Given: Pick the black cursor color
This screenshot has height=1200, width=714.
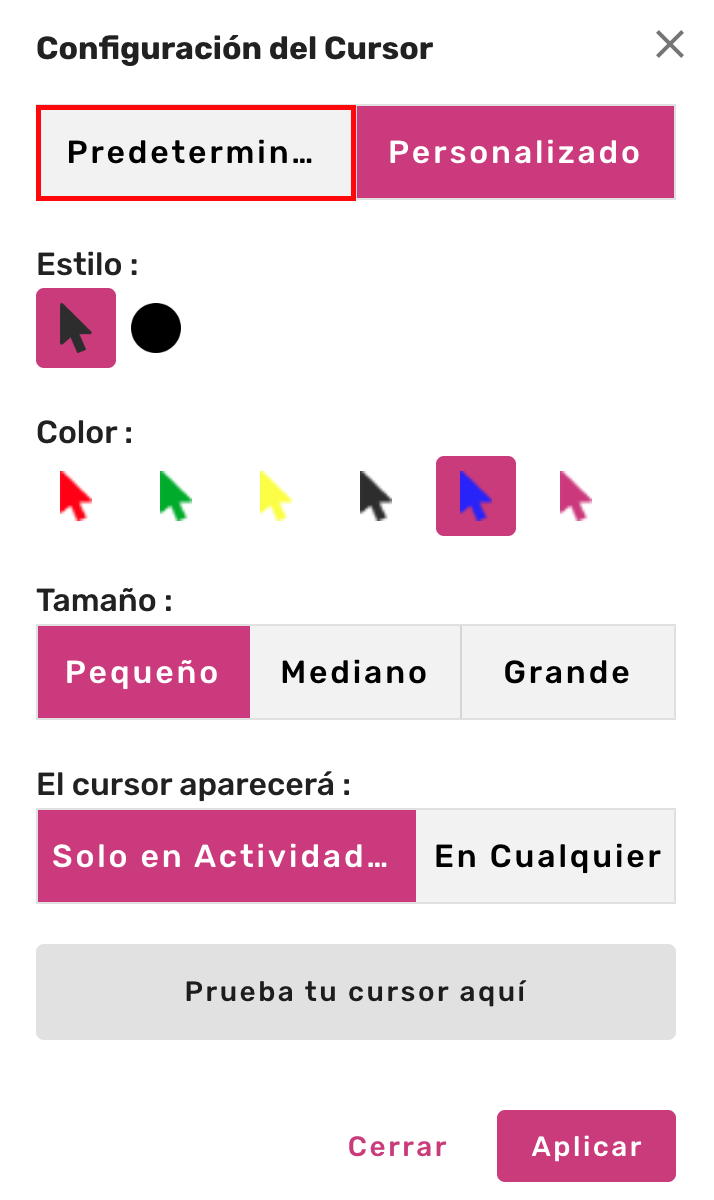Looking at the screenshot, I should [376, 496].
